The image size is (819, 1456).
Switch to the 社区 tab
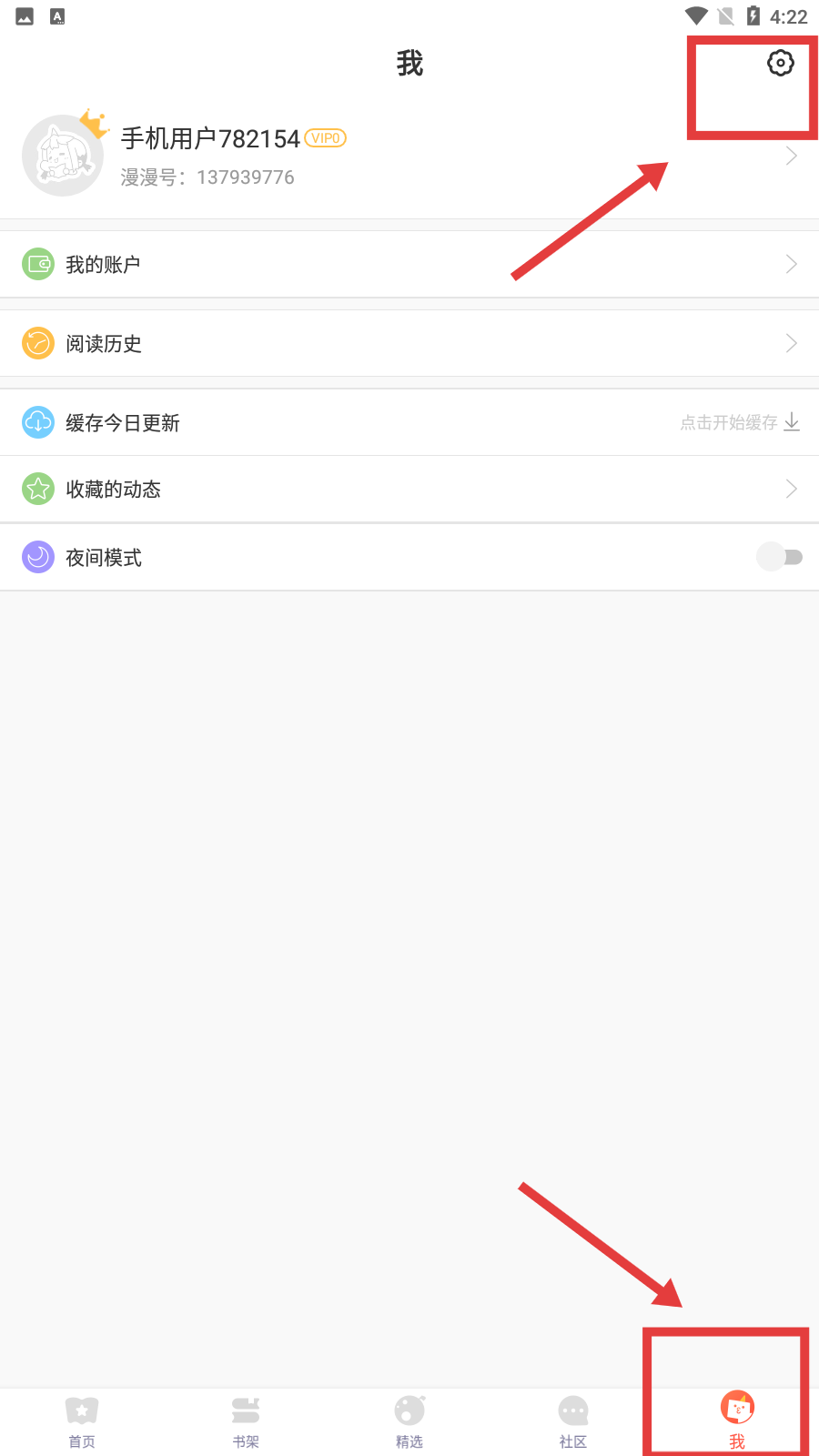573,1422
